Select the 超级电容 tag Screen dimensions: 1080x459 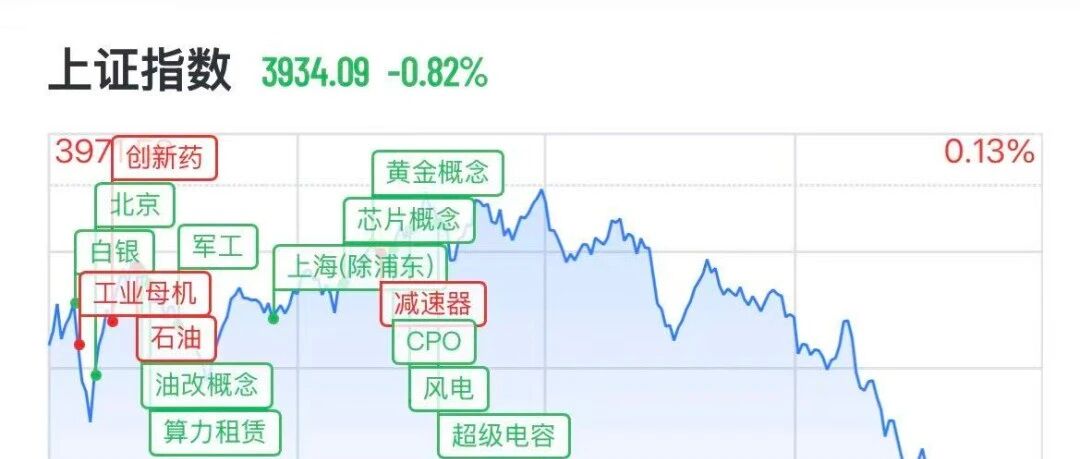(x=503, y=436)
